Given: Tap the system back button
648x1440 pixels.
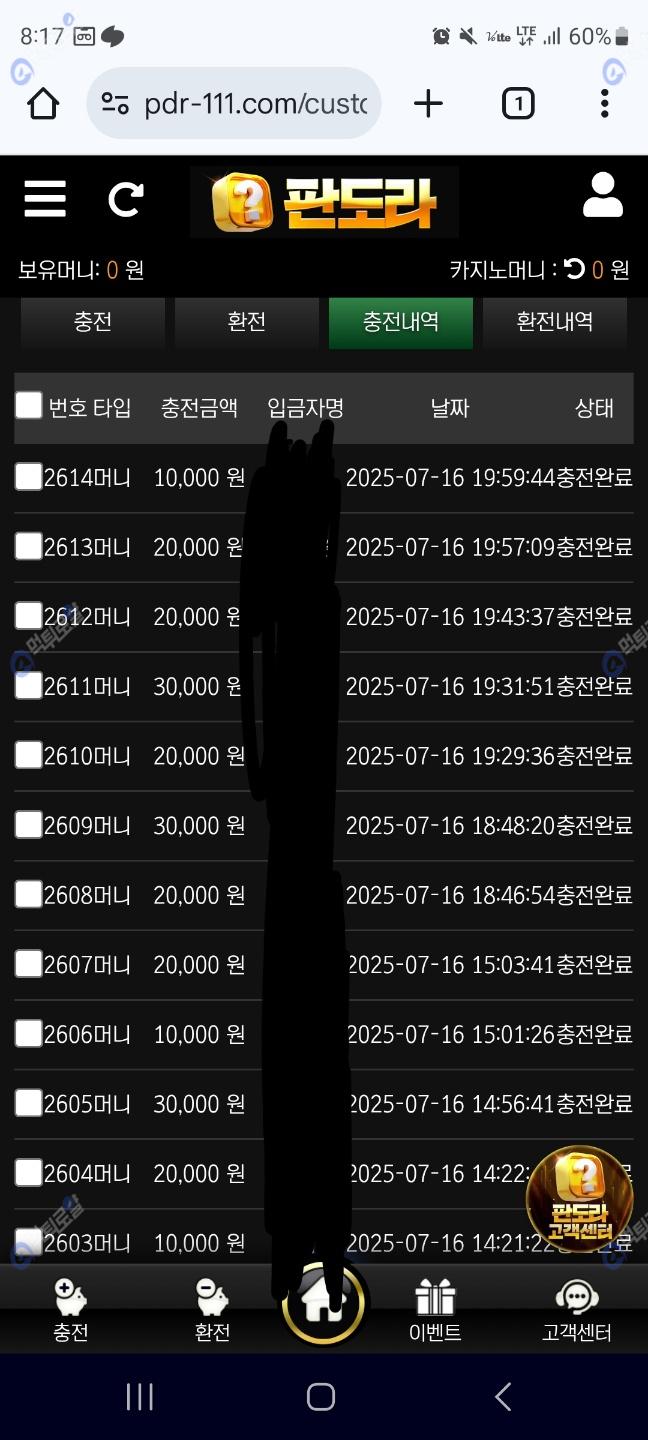Looking at the screenshot, I should (x=503, y=1397).
